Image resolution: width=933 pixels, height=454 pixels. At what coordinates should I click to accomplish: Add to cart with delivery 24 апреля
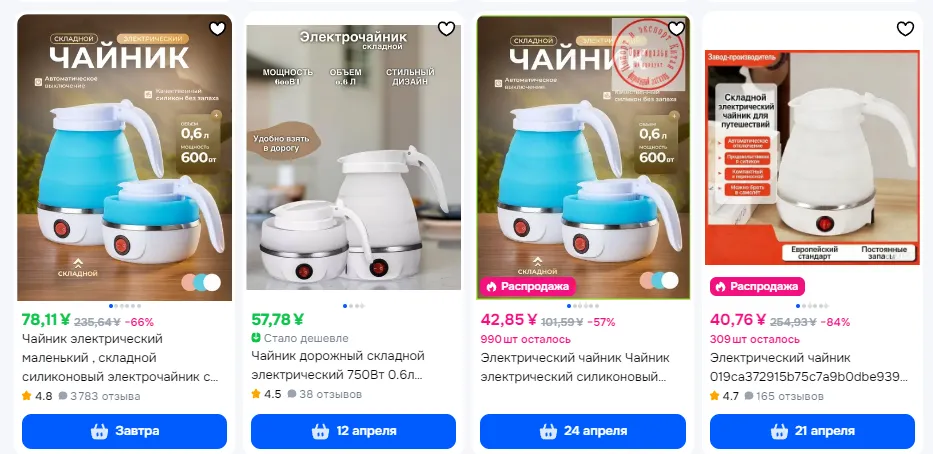click(583, 431)
